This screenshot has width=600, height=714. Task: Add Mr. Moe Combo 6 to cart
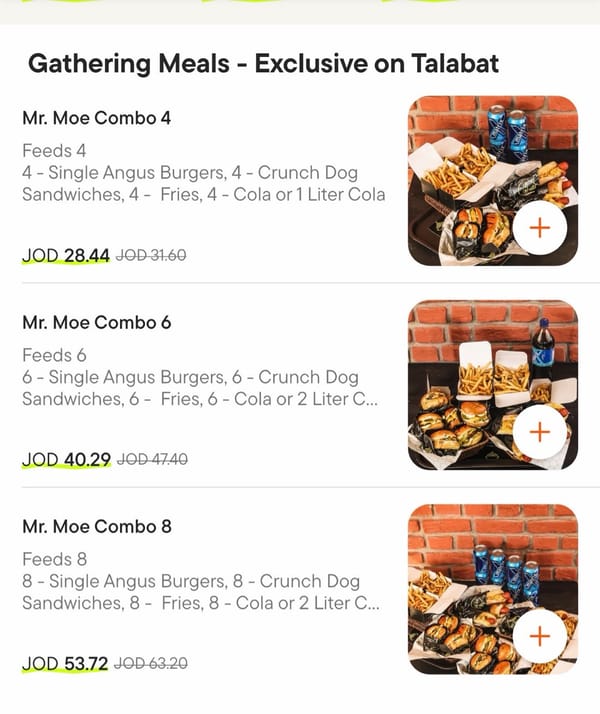coord(539,432)
